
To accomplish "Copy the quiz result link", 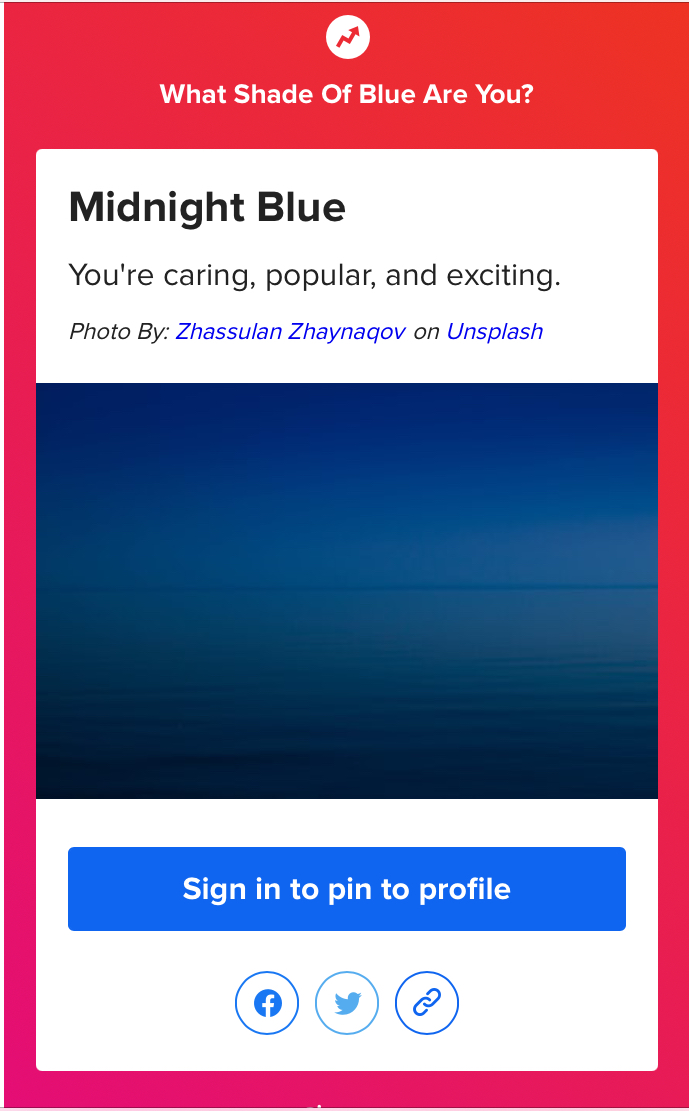I will point(427,1003).
